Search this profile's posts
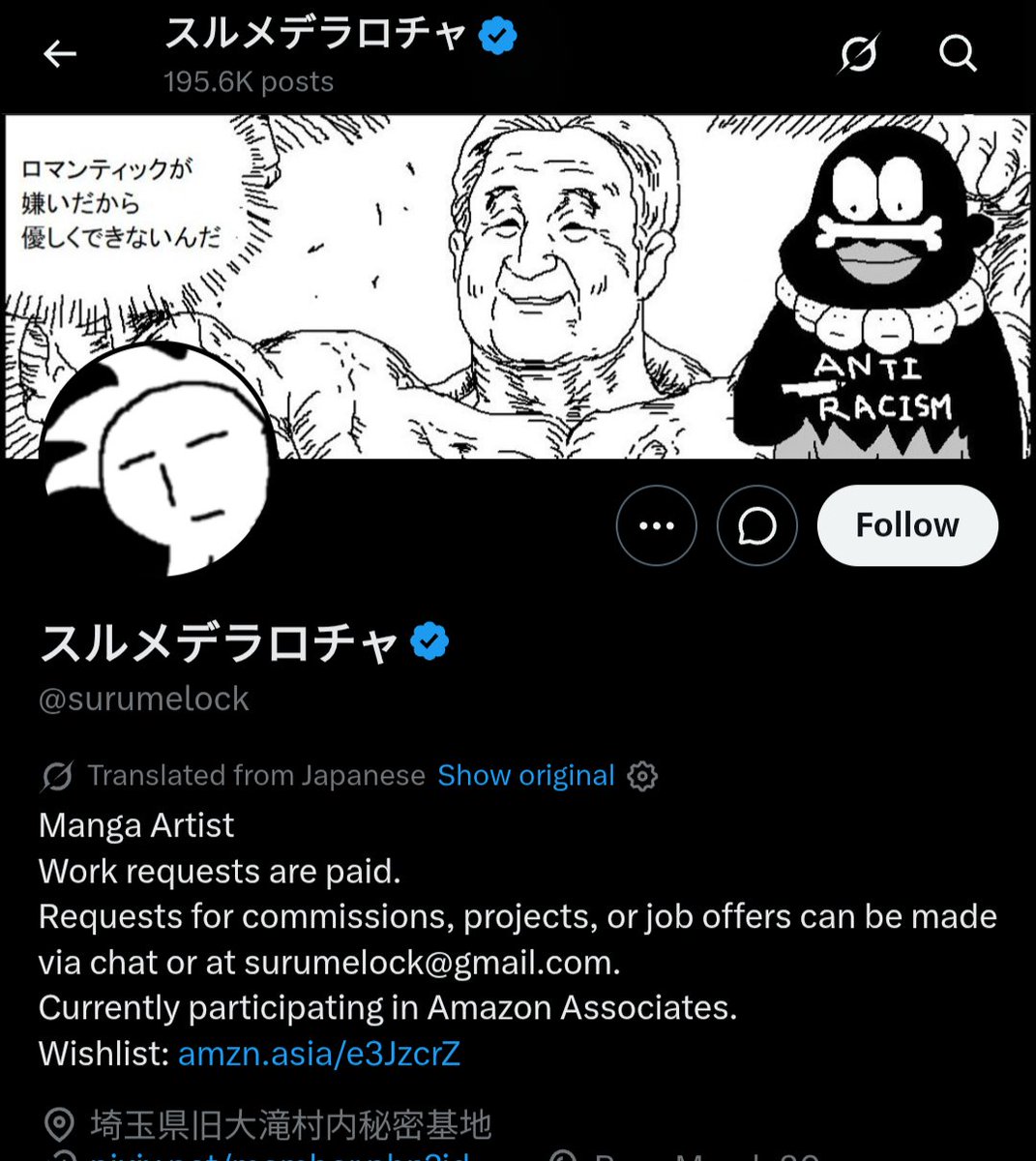The image size is (1036, 1161). point(957,54)
